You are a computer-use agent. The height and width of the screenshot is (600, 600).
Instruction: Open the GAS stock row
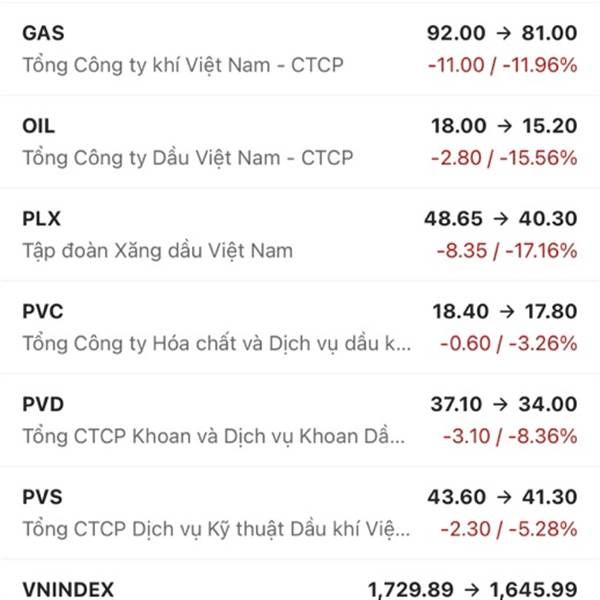(x=300, y=49)
